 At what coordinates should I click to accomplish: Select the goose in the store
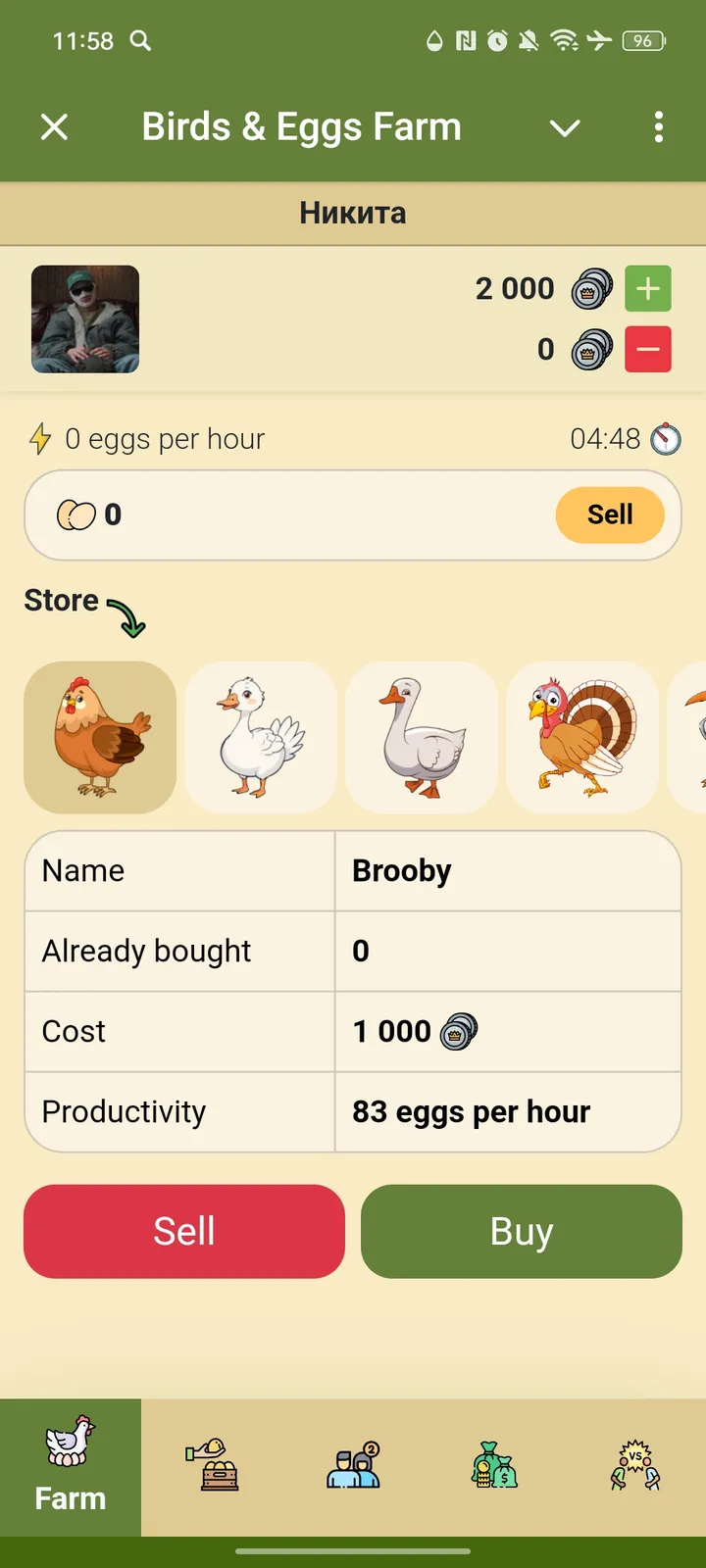[421, 737]
